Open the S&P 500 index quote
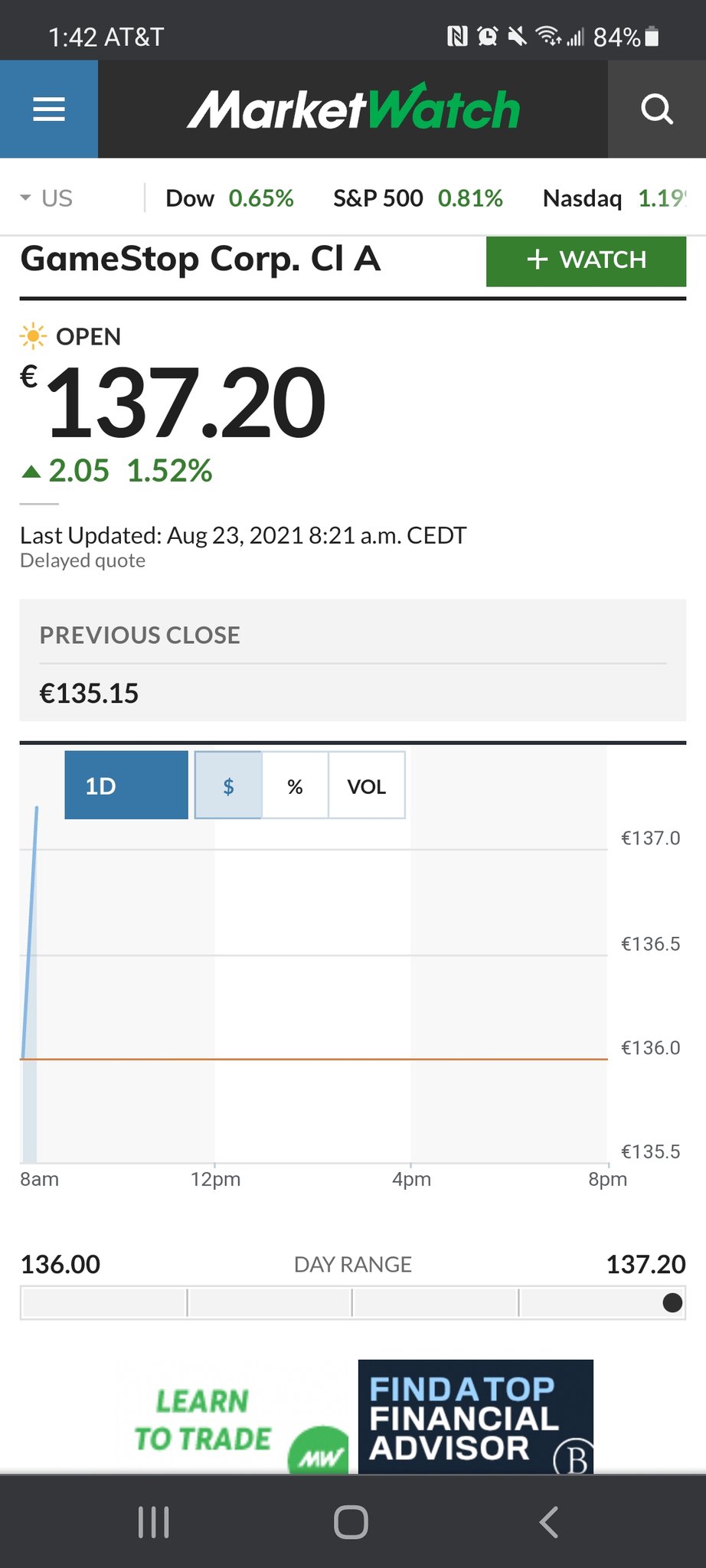The image size is (706, 1568). coord(417,198)
